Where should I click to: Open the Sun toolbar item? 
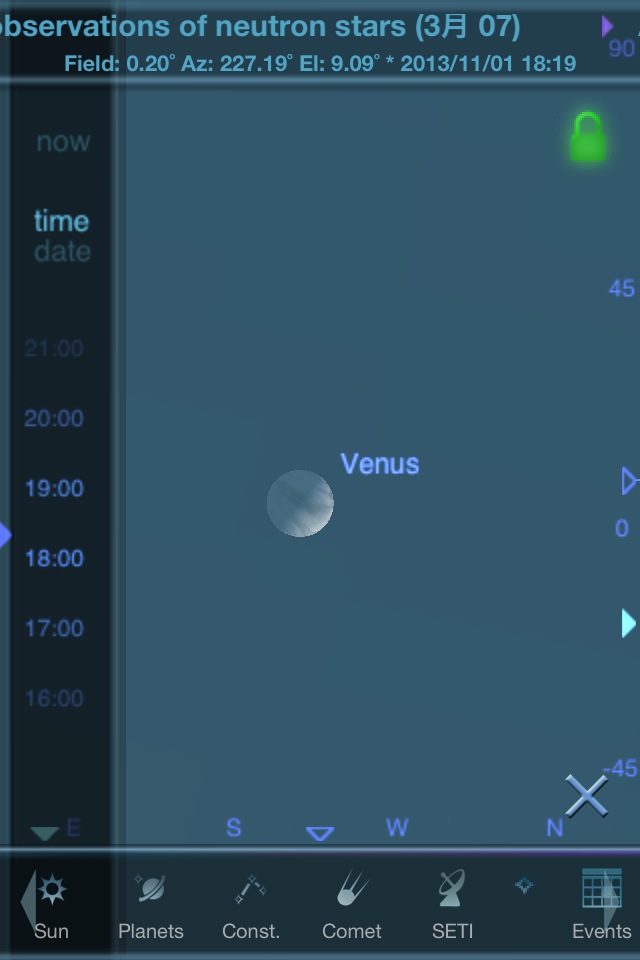(51, 905)
